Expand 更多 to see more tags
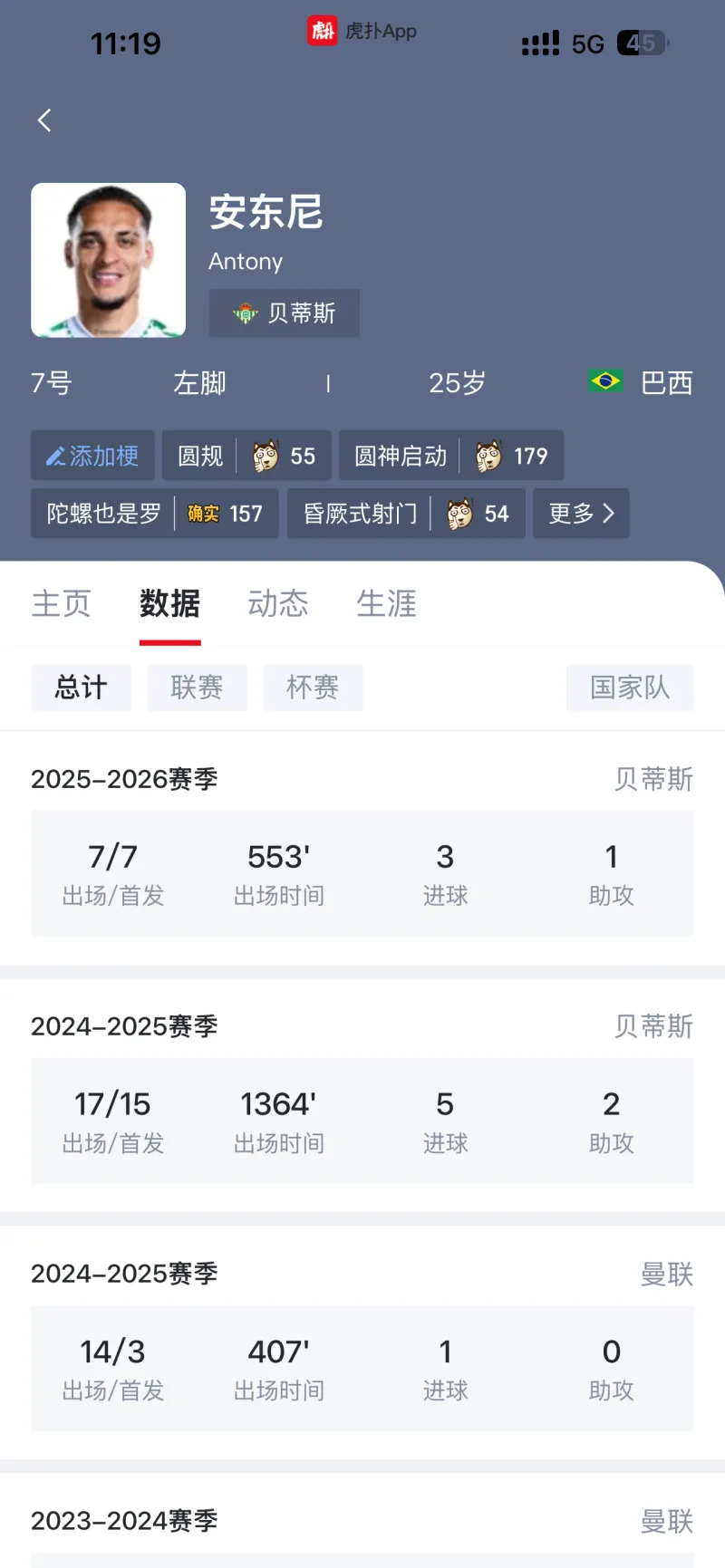Image resolution: width=725 pixels, height=1568 pixels. click(580, 514)
